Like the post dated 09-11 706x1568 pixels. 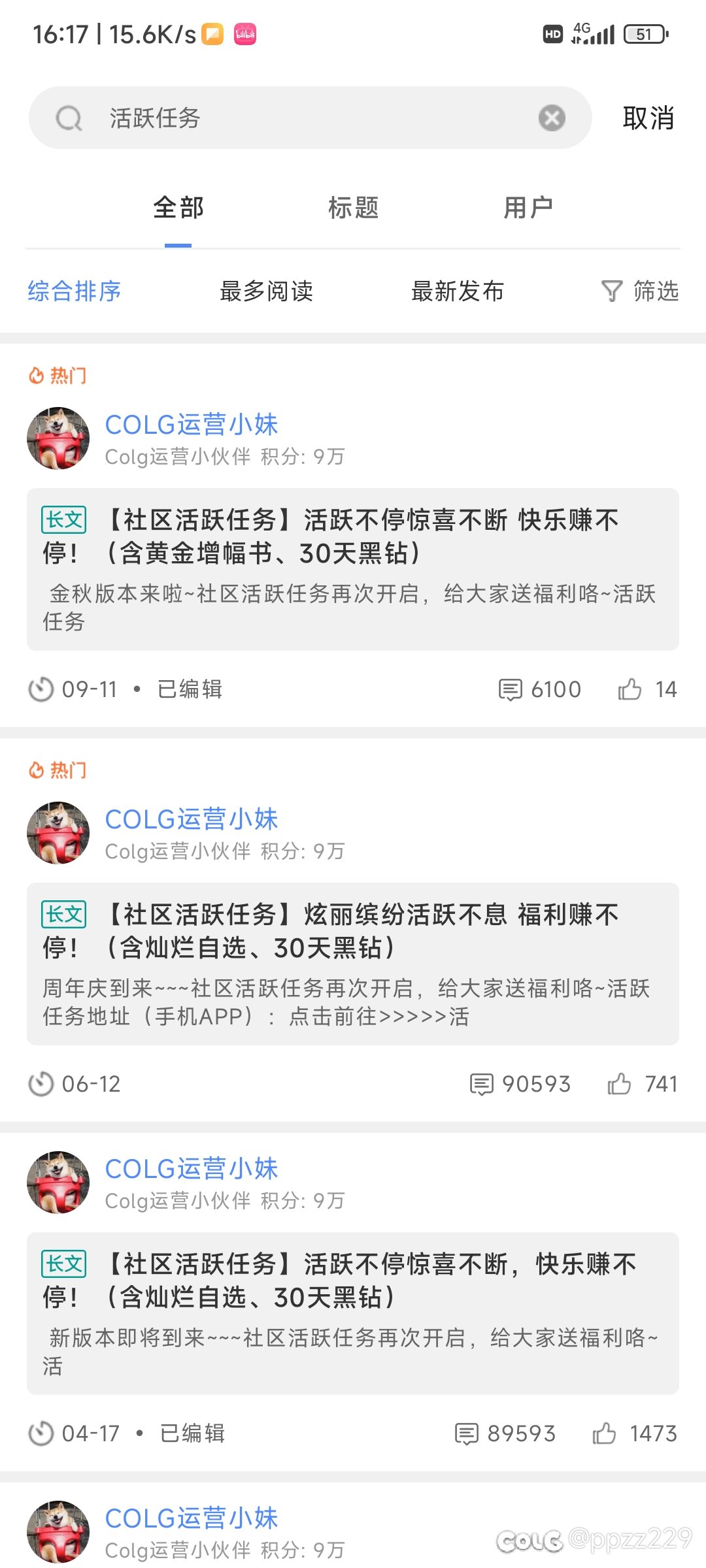tap(647, 689)
